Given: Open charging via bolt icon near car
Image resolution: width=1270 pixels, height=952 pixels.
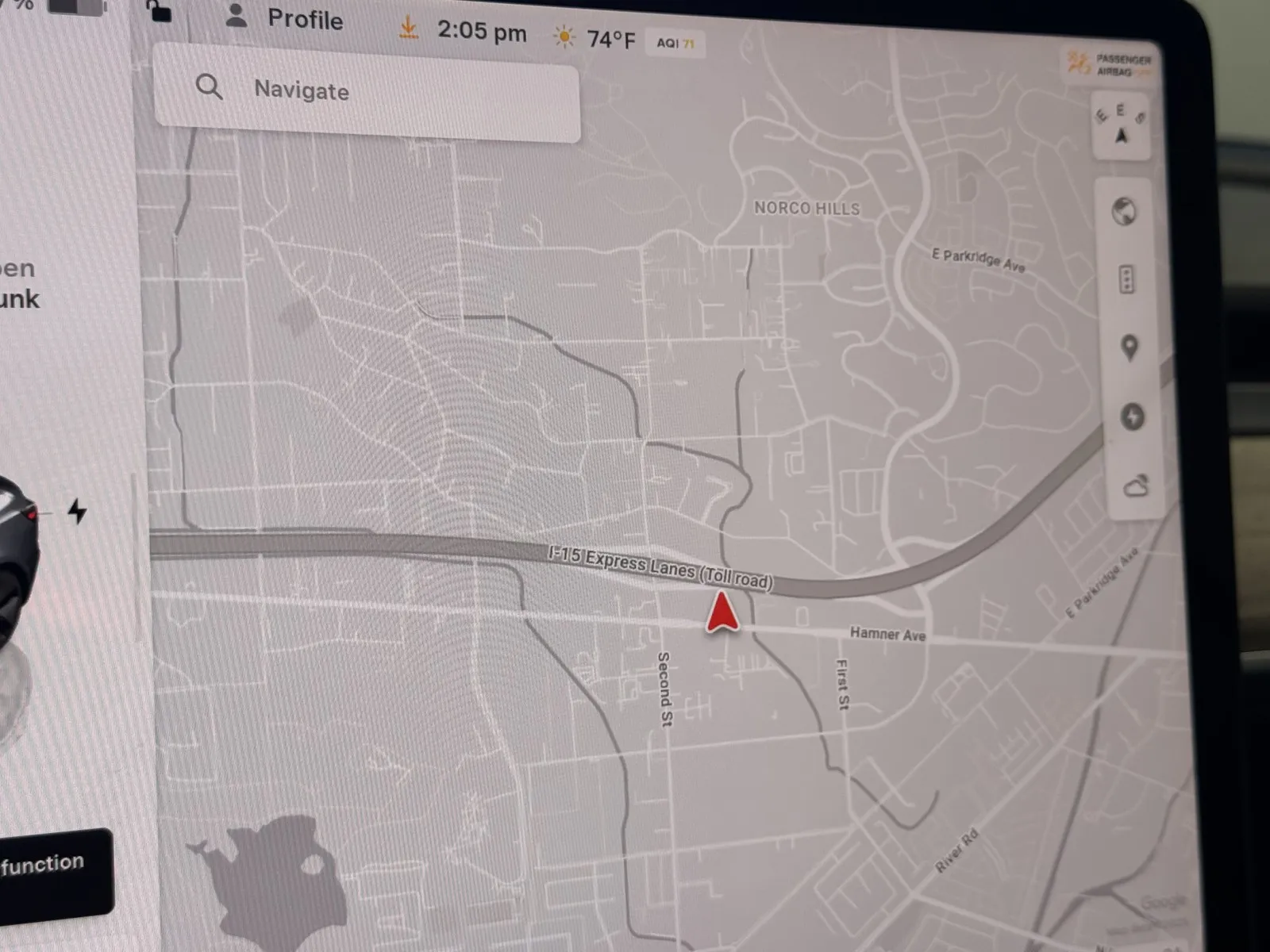Looking at the screenshot, I should click(x=77, y=511).
